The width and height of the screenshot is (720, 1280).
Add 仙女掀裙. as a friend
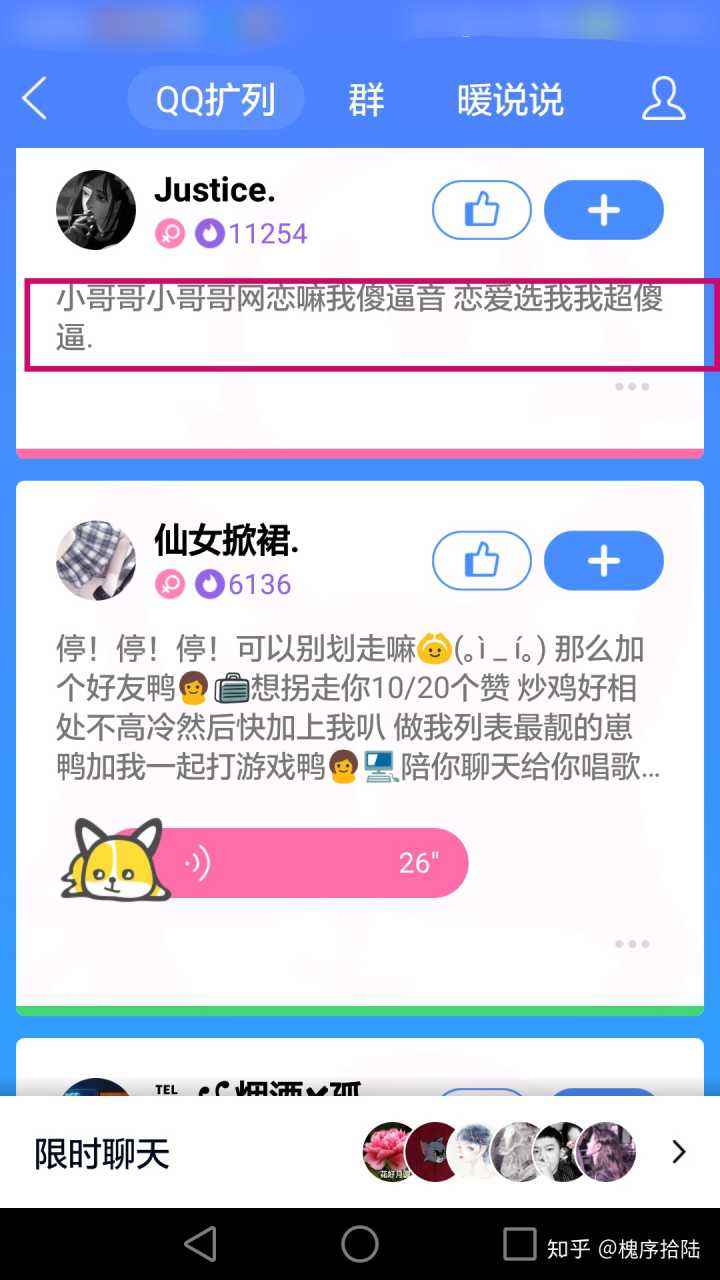click(603, 561)
